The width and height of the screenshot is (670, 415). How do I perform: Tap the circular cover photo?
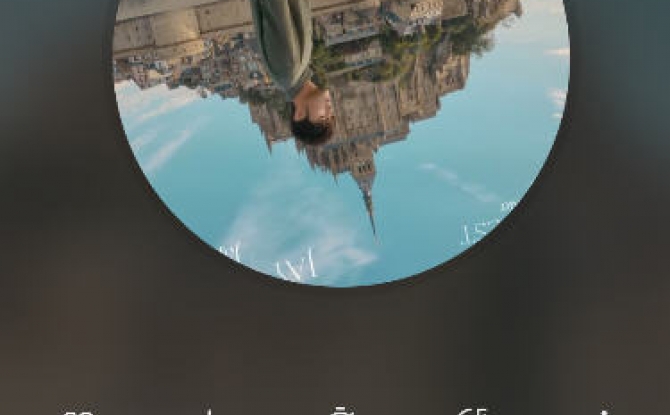click(341, 130)
